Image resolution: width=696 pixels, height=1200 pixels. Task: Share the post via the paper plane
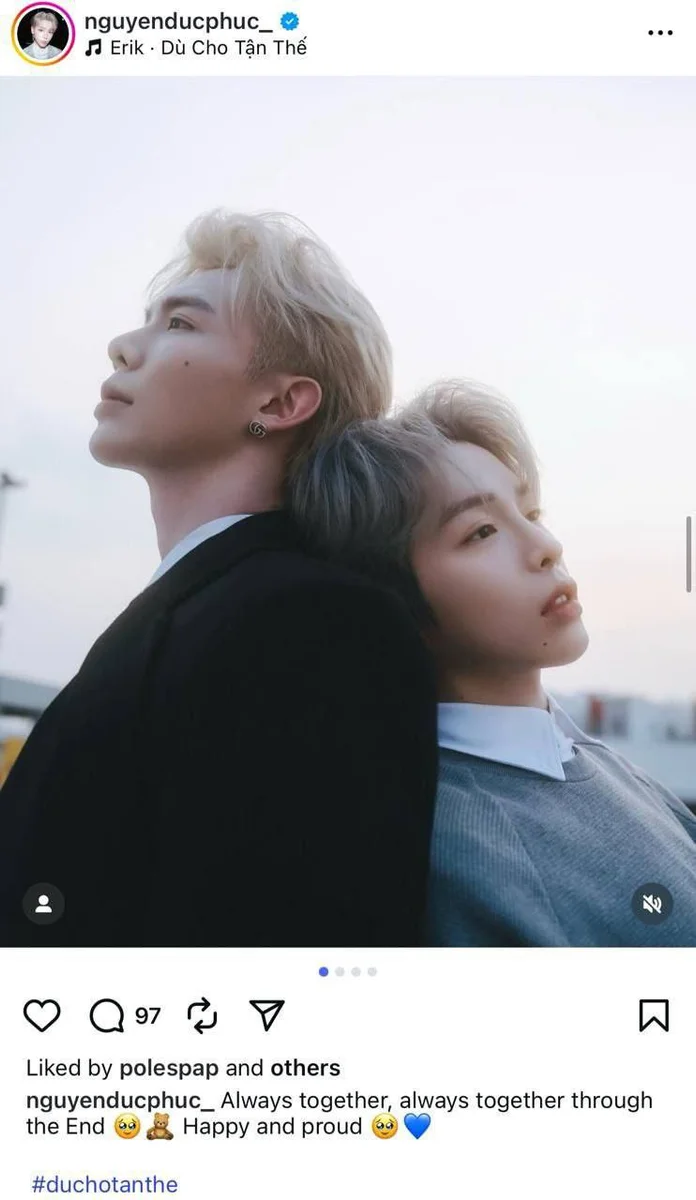click(x=267, y=1016)
